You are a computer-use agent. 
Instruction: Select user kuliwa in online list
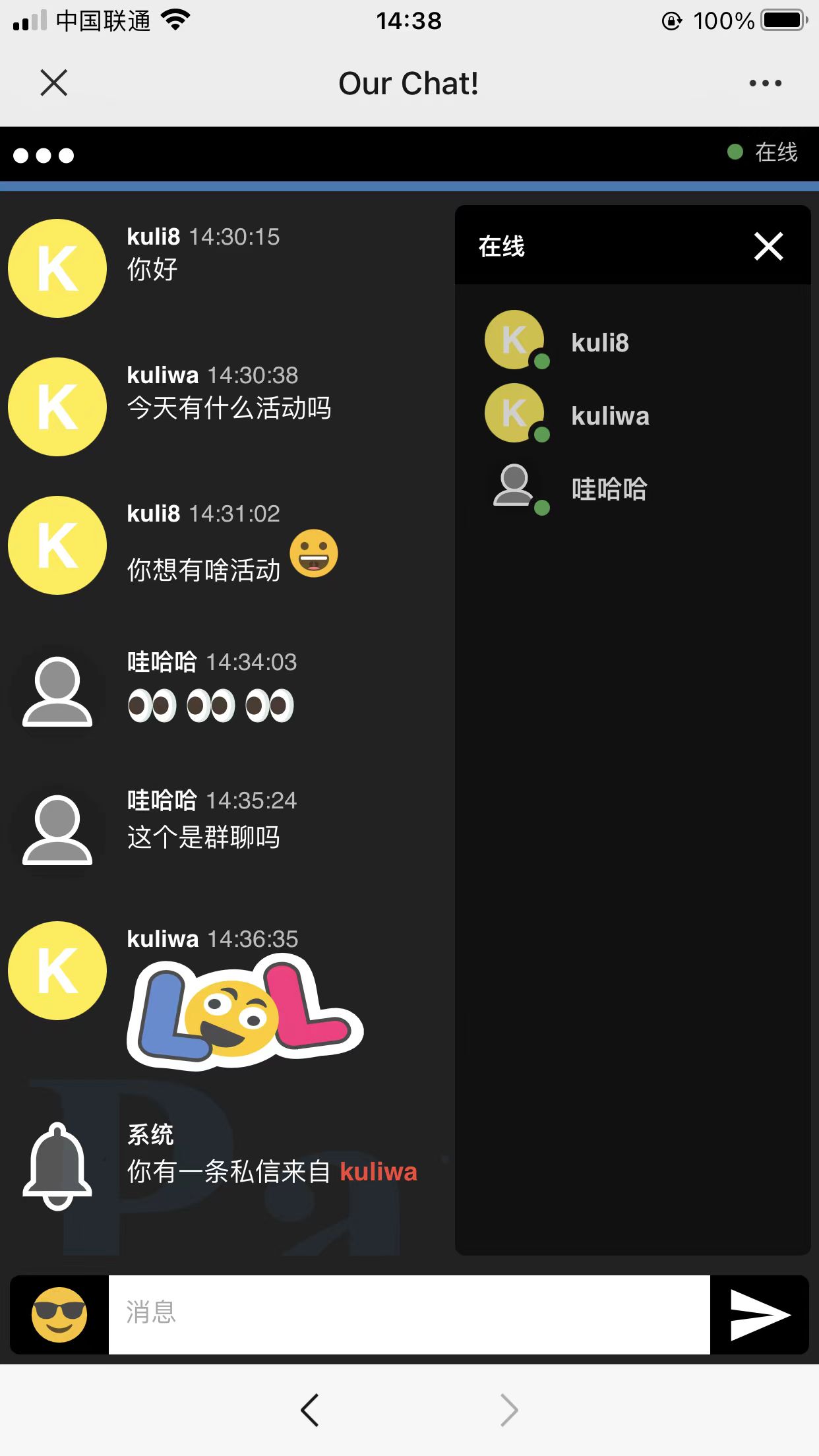609,416
